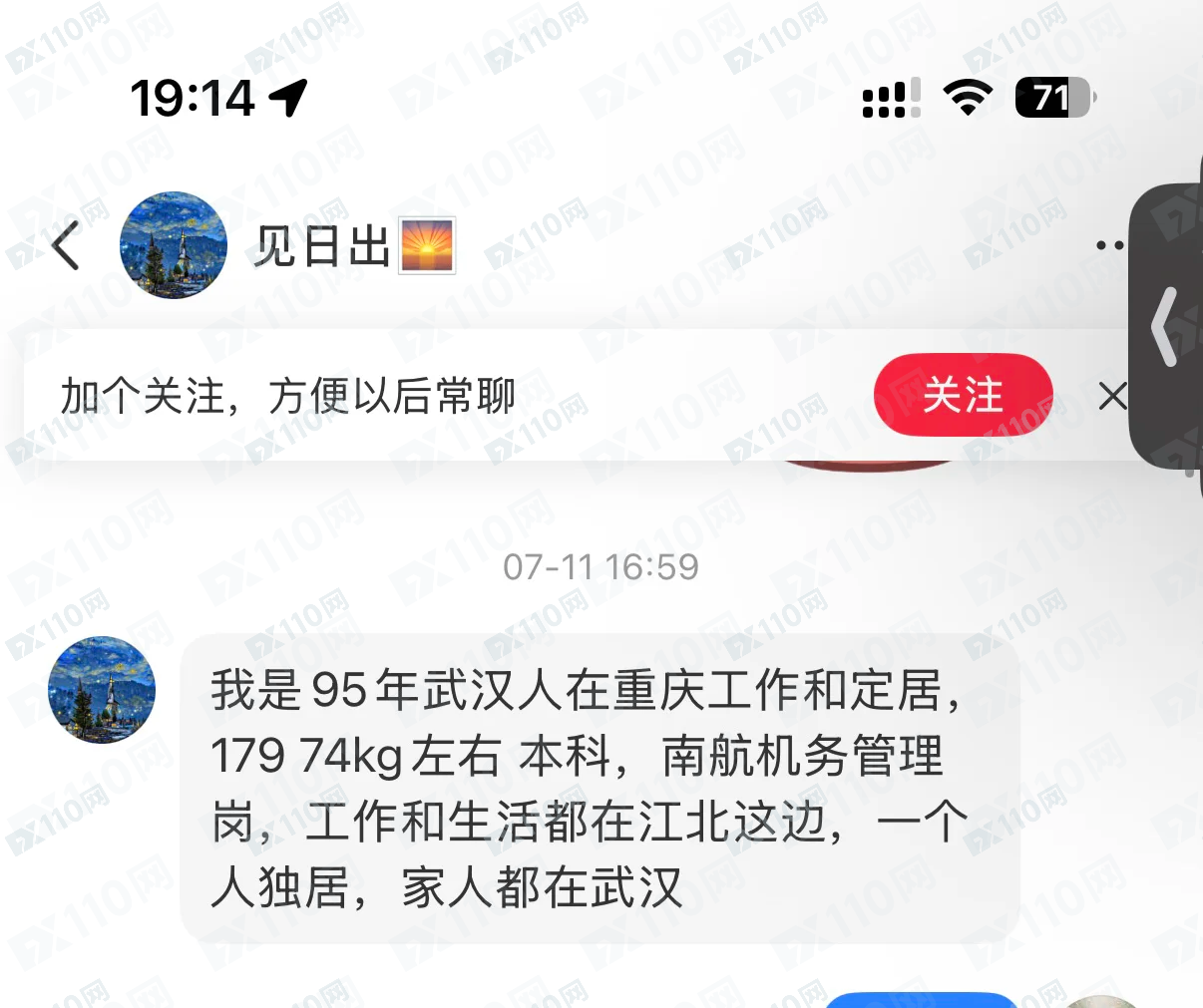Open the overflow menu with three dots

coord(1109,244)
